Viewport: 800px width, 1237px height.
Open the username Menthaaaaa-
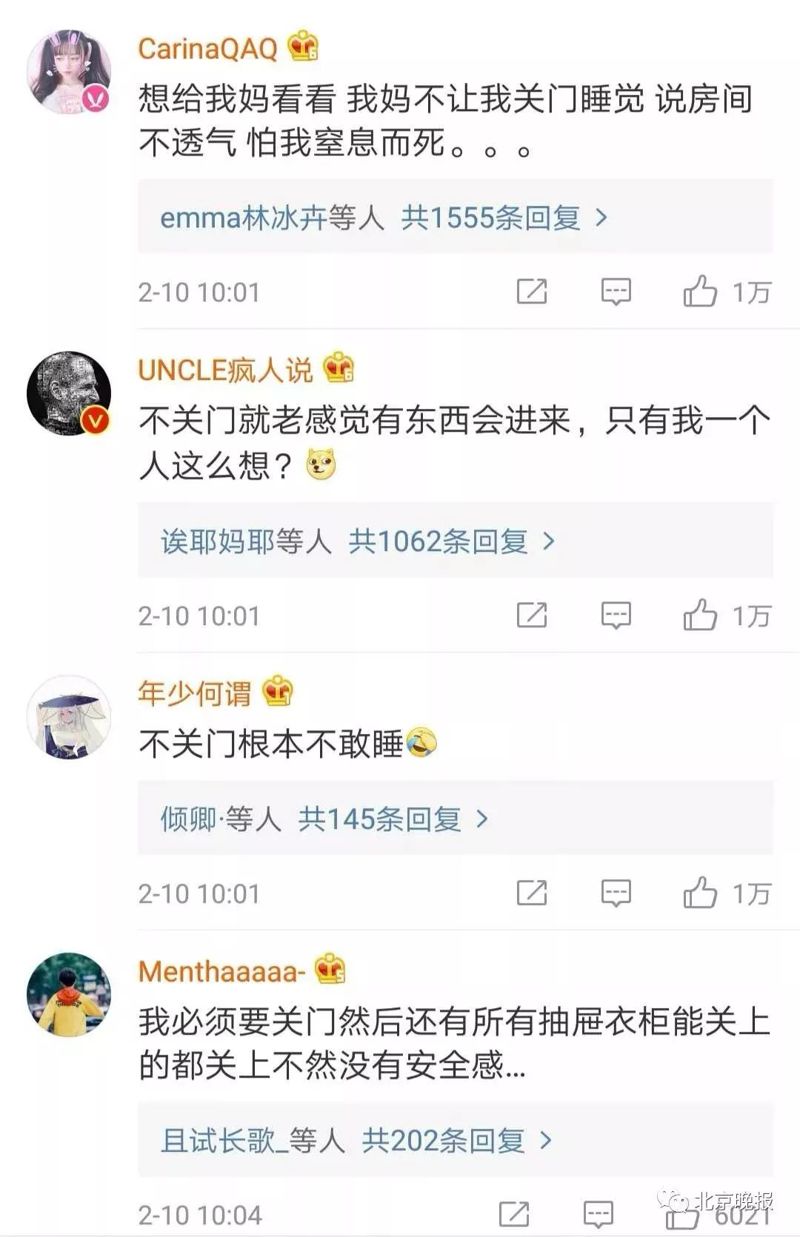point(222,970)
